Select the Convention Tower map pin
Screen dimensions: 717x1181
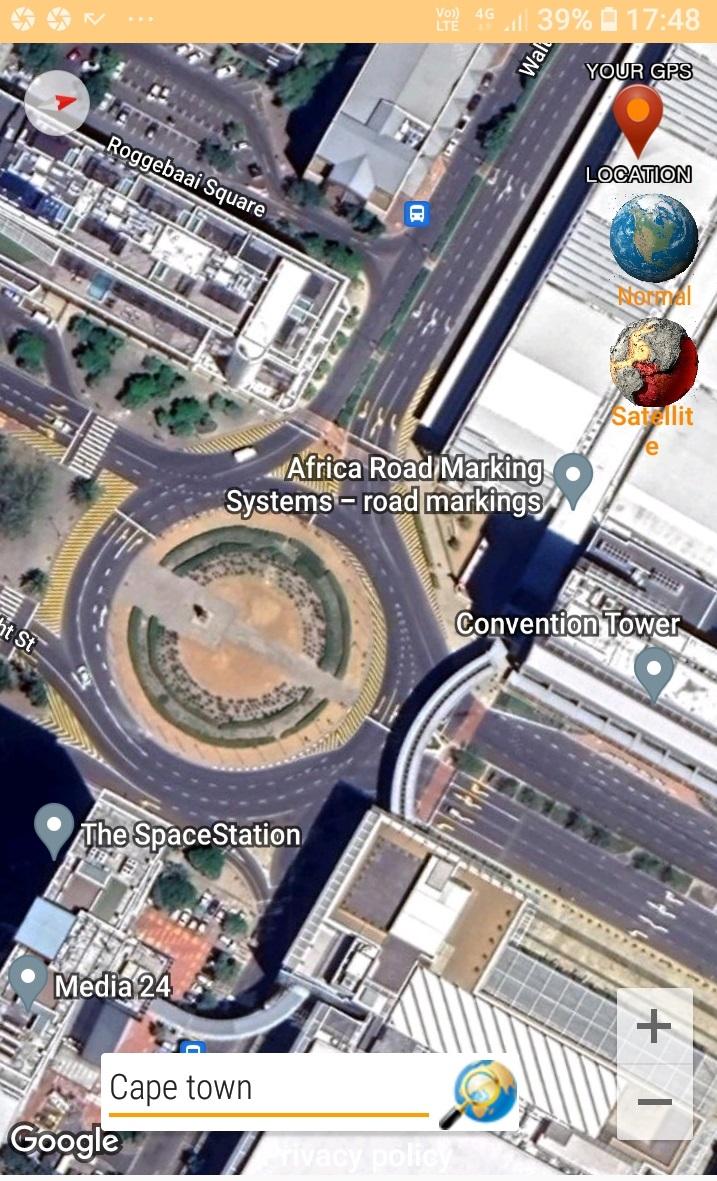(654, 671)
